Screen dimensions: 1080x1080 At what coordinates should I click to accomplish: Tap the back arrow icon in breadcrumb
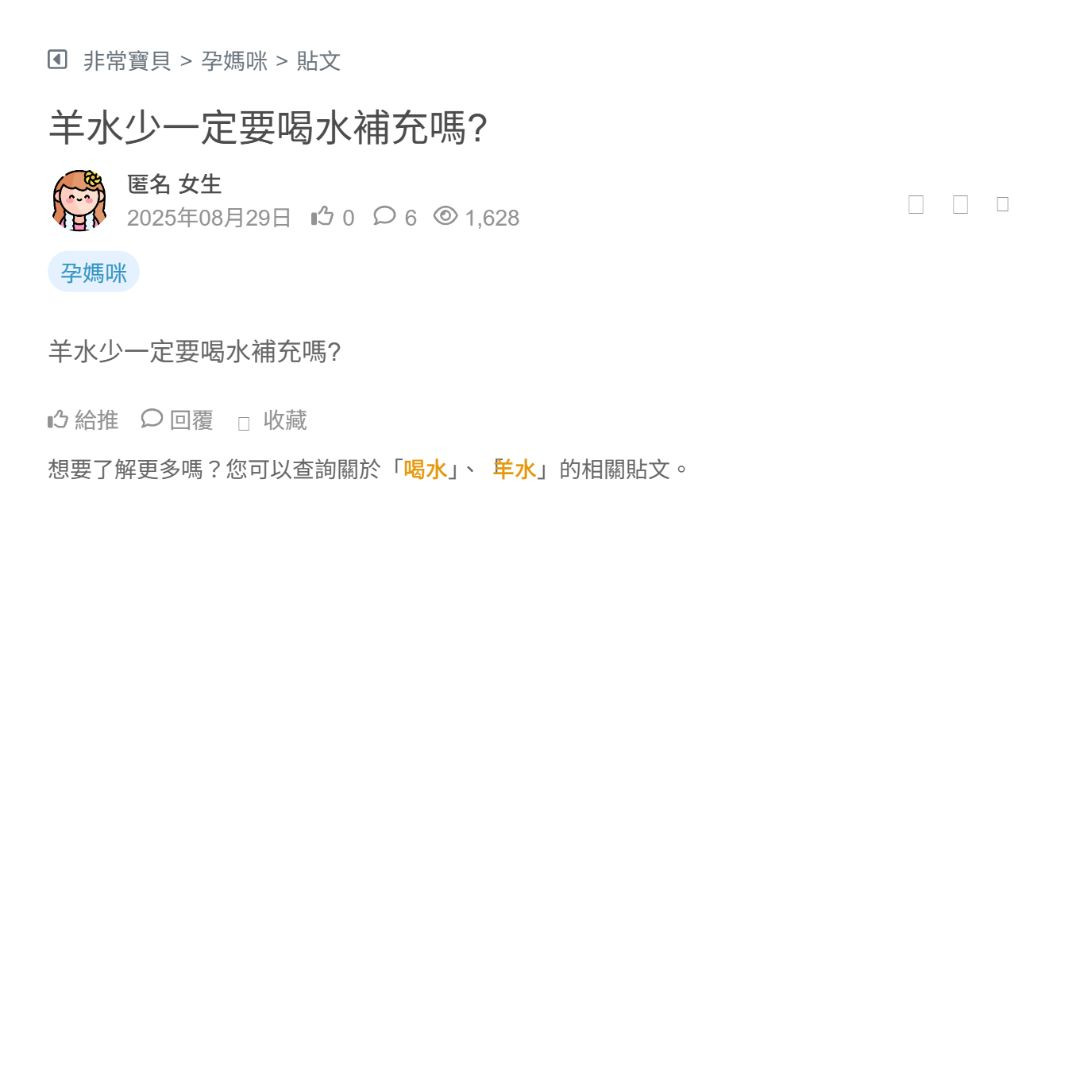pyautogui.click(x=57, y=60)
